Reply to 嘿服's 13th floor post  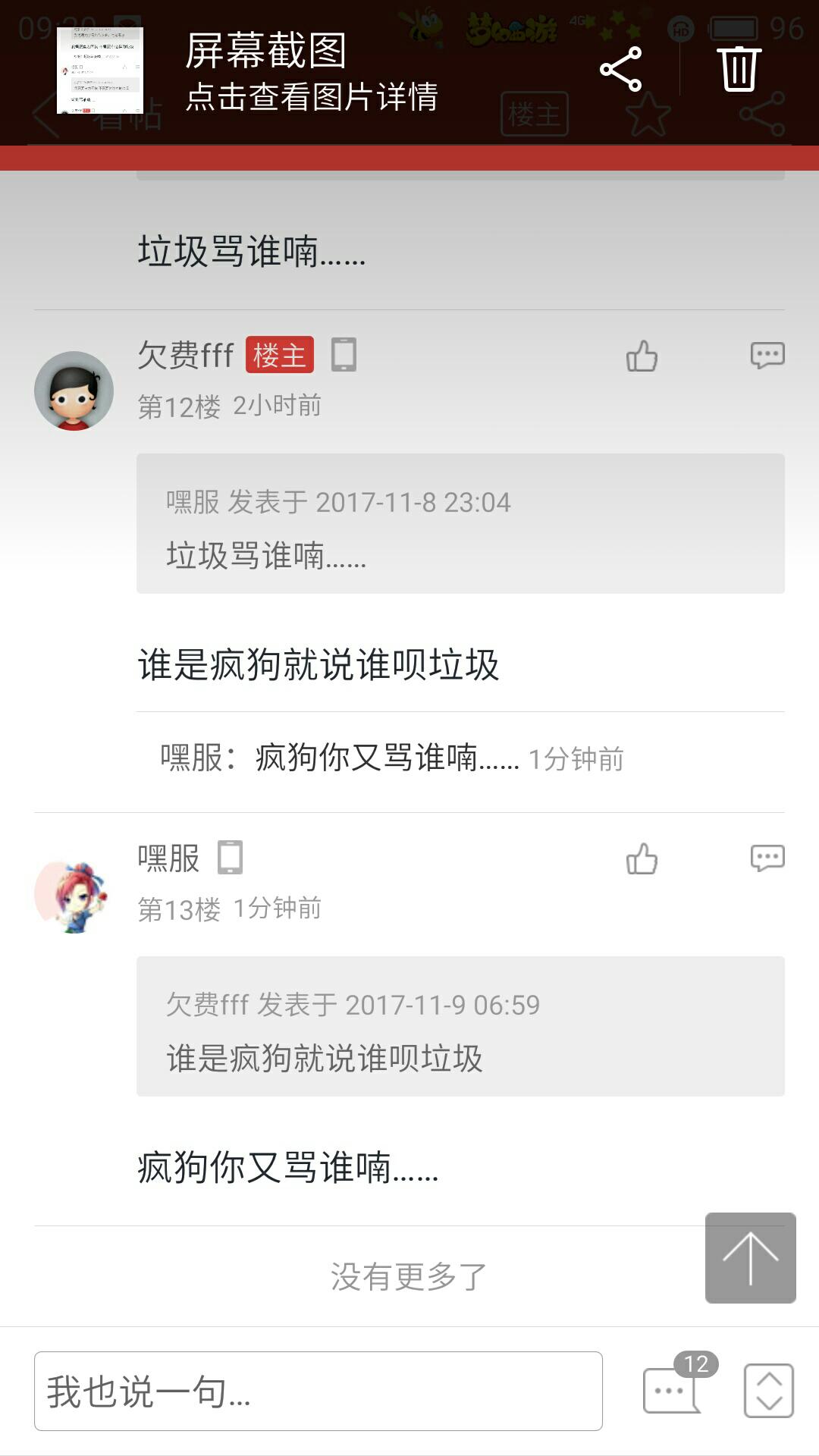point(767,858)
